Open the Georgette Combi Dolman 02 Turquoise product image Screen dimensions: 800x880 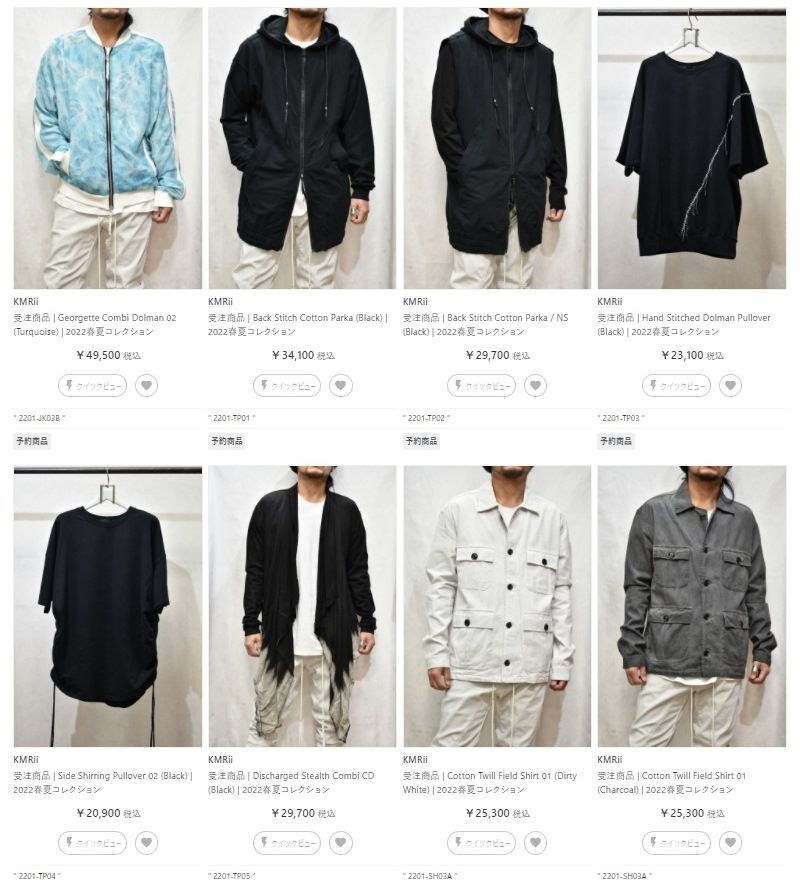[x=108, y=148]
